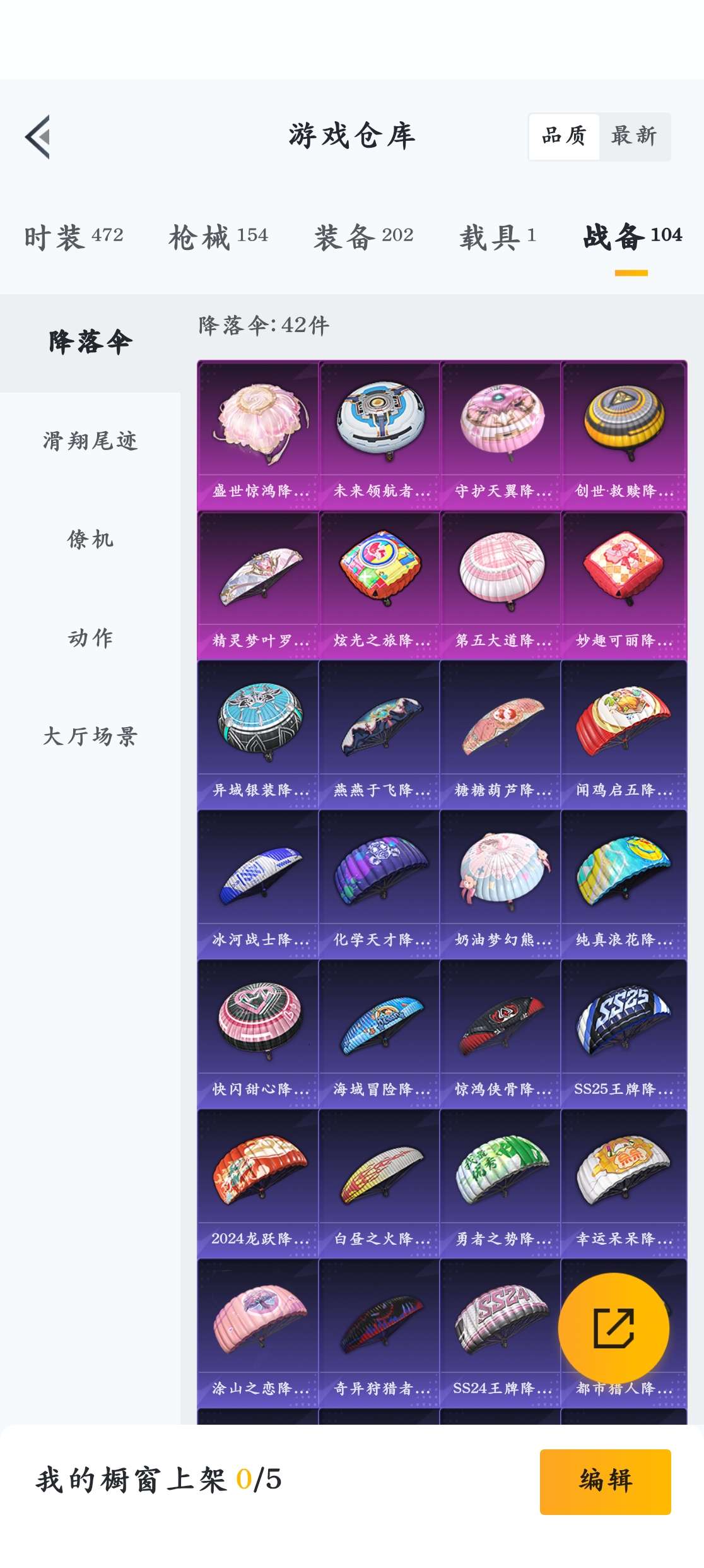Open the 盛世惊鸿 parachute item

click(258, 436)
